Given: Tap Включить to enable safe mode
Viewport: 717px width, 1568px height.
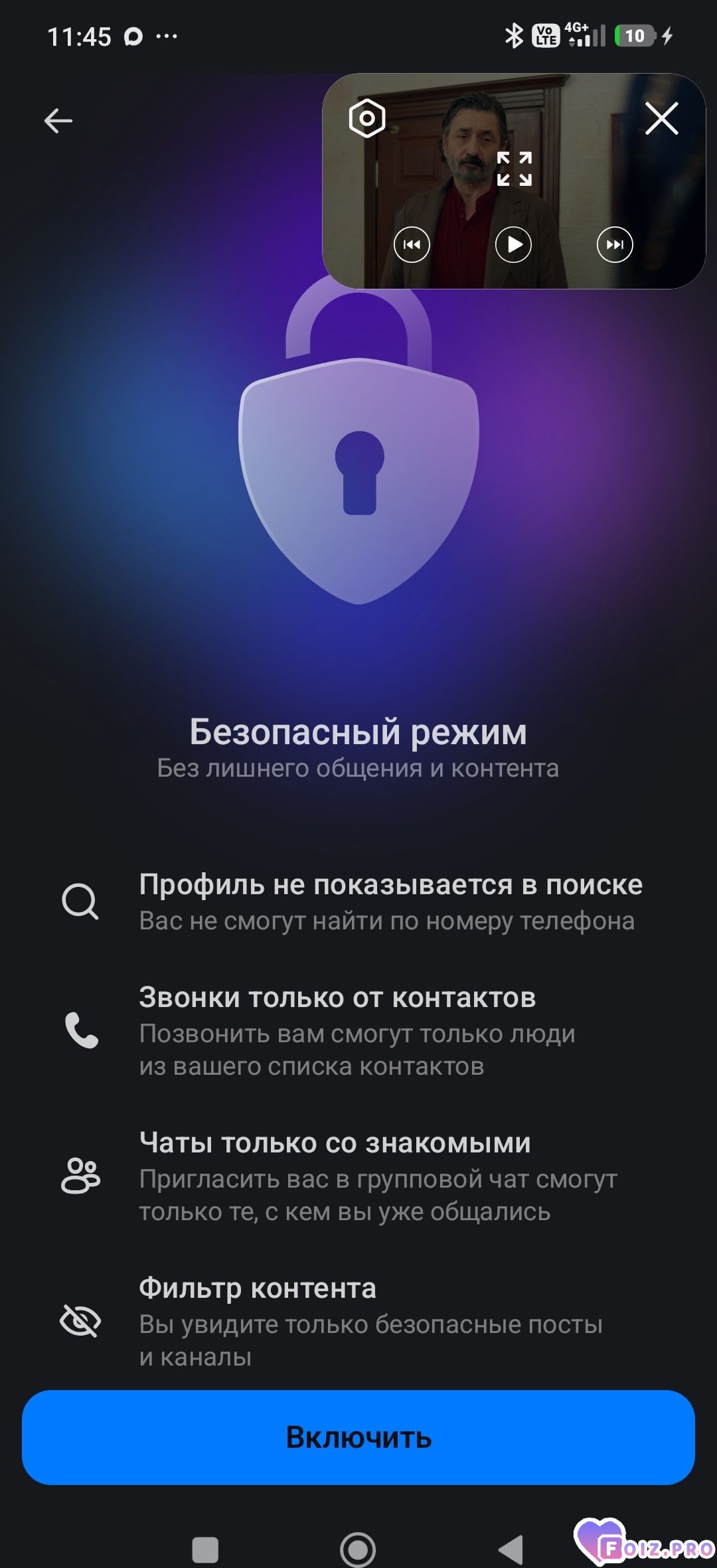Looking at the screenshot, I should coord(358,1437).
